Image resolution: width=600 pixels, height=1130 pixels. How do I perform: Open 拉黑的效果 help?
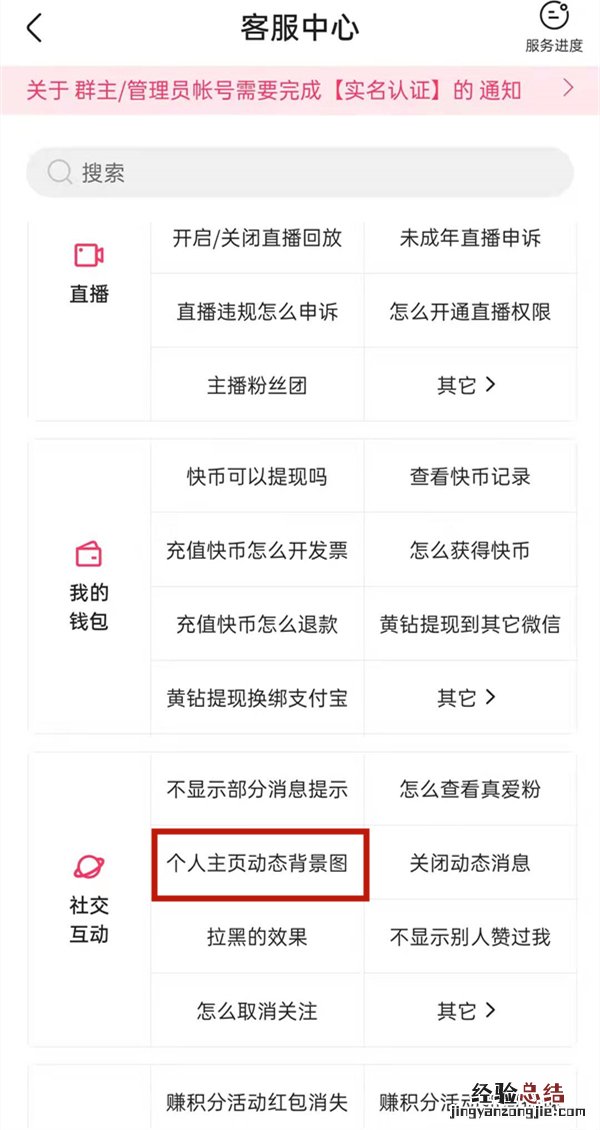coord(257,937)
